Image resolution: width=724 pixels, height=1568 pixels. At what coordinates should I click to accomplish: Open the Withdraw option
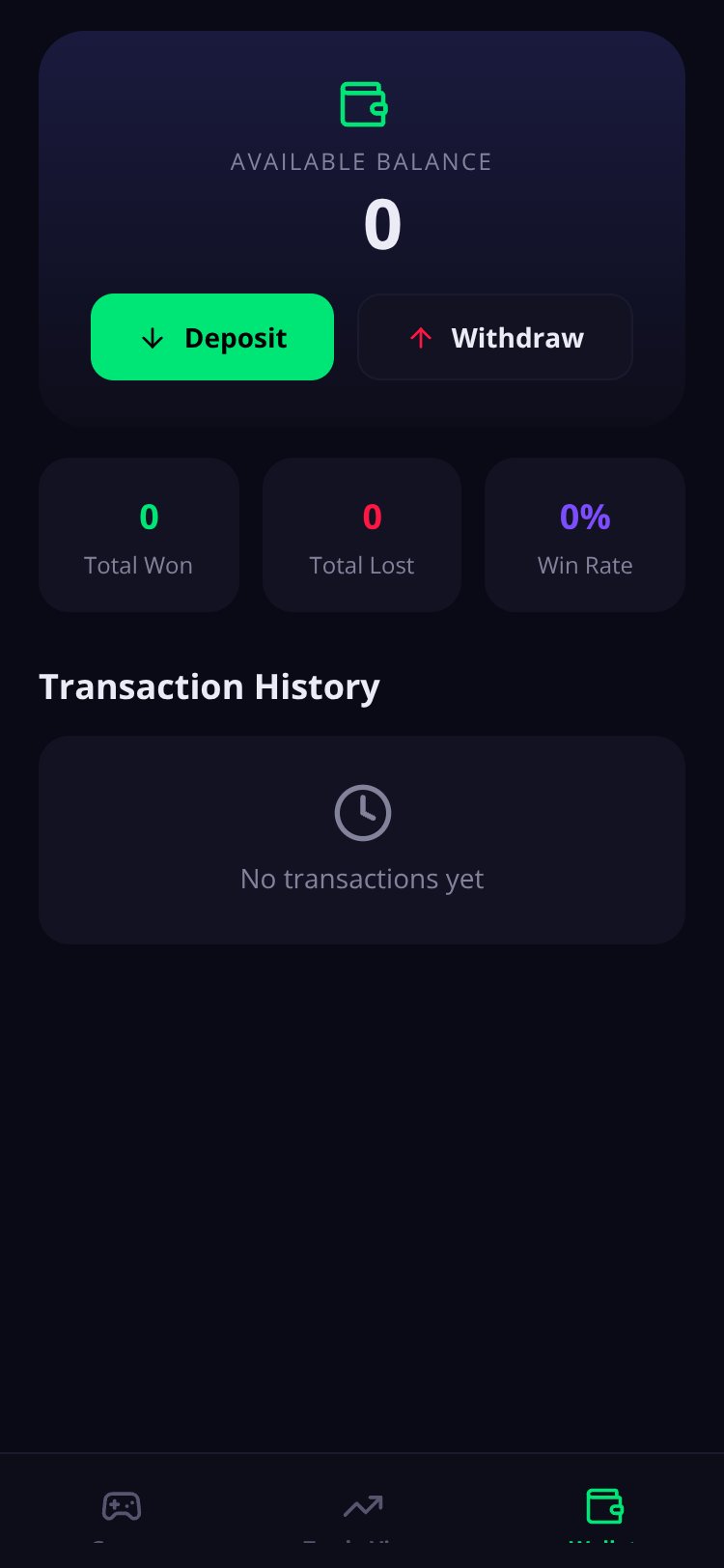[495, 337]
